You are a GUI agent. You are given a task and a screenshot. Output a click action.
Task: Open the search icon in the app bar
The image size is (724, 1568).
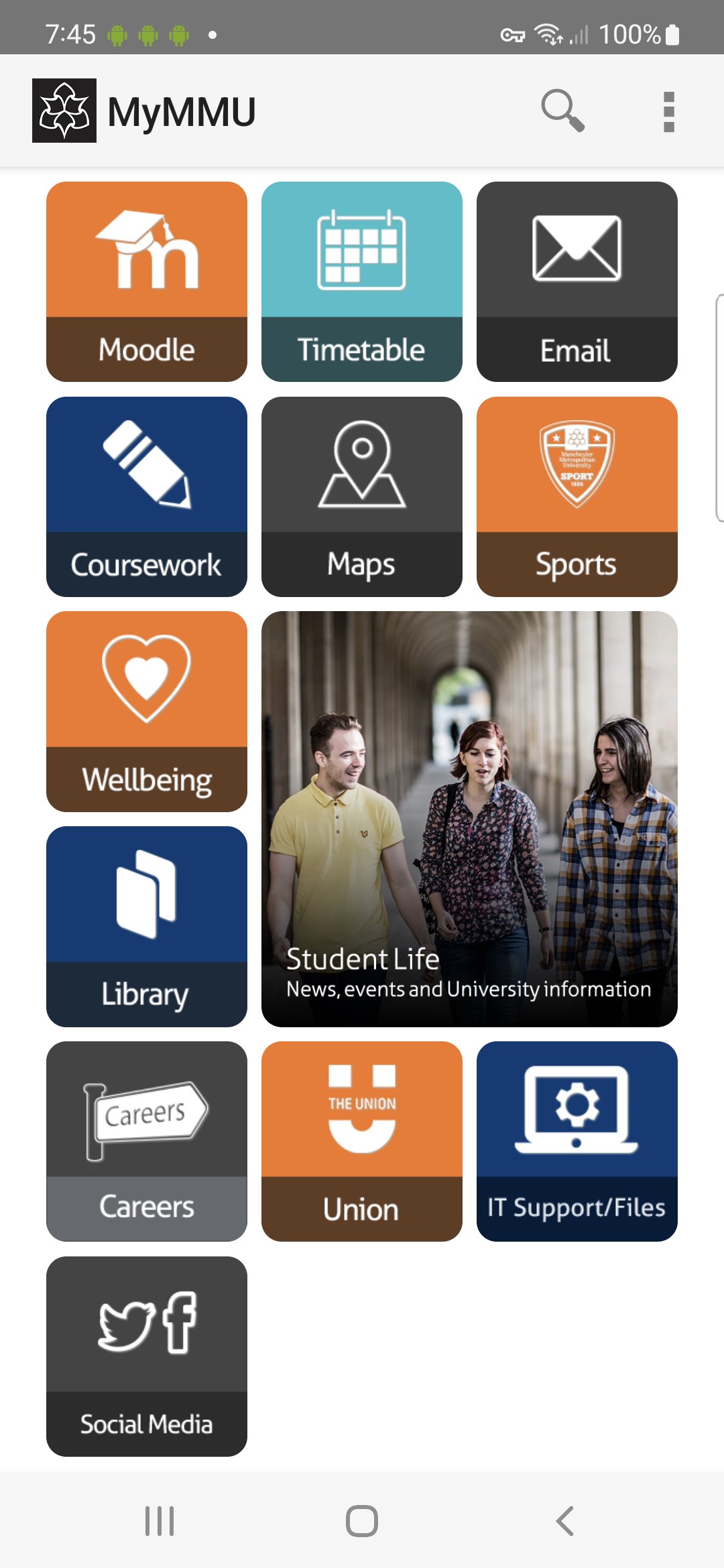(562, 111)
